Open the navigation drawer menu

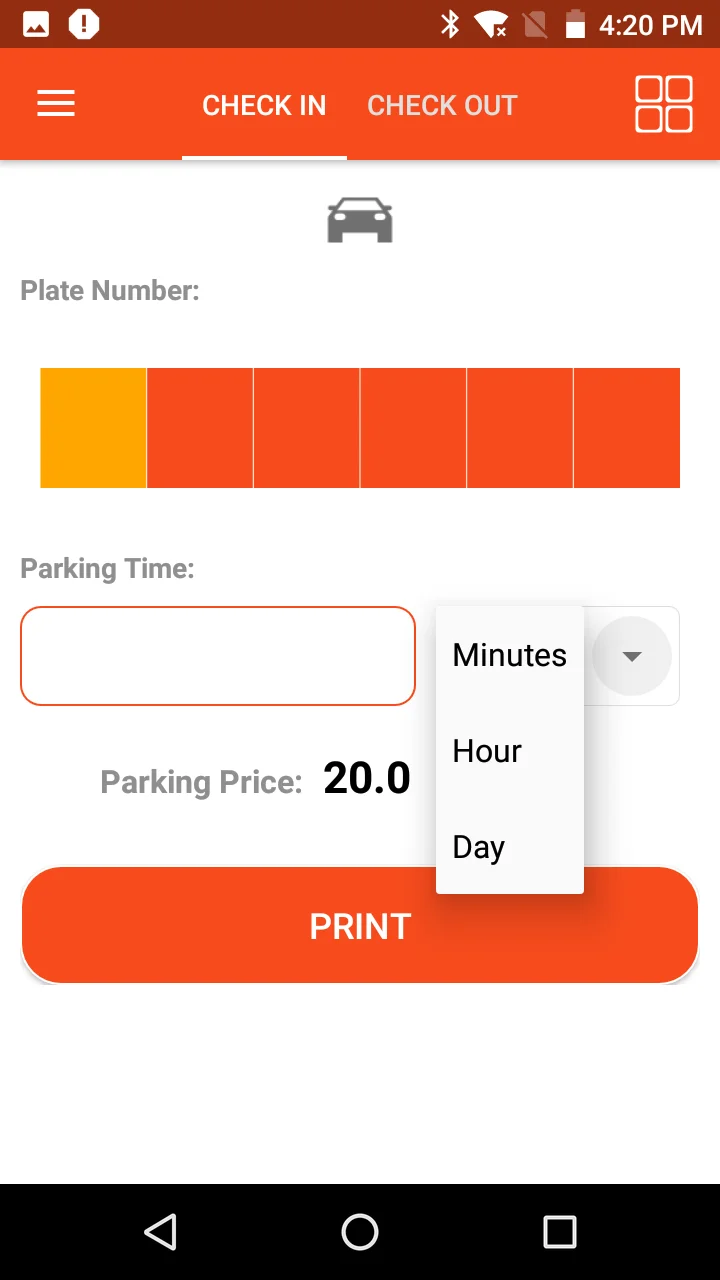(56, 104)
